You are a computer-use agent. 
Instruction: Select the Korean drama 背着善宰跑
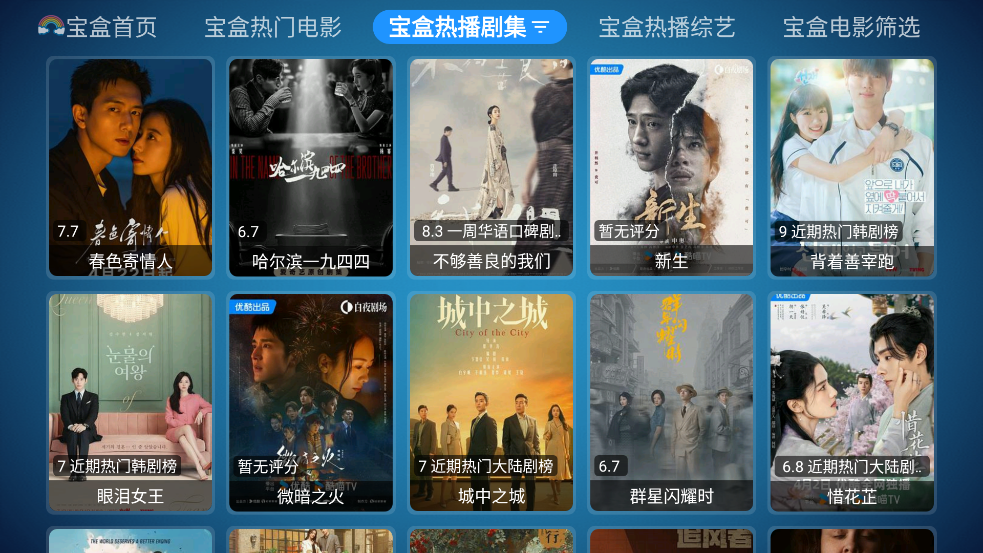pyautogui.click(x=852, y=167)
